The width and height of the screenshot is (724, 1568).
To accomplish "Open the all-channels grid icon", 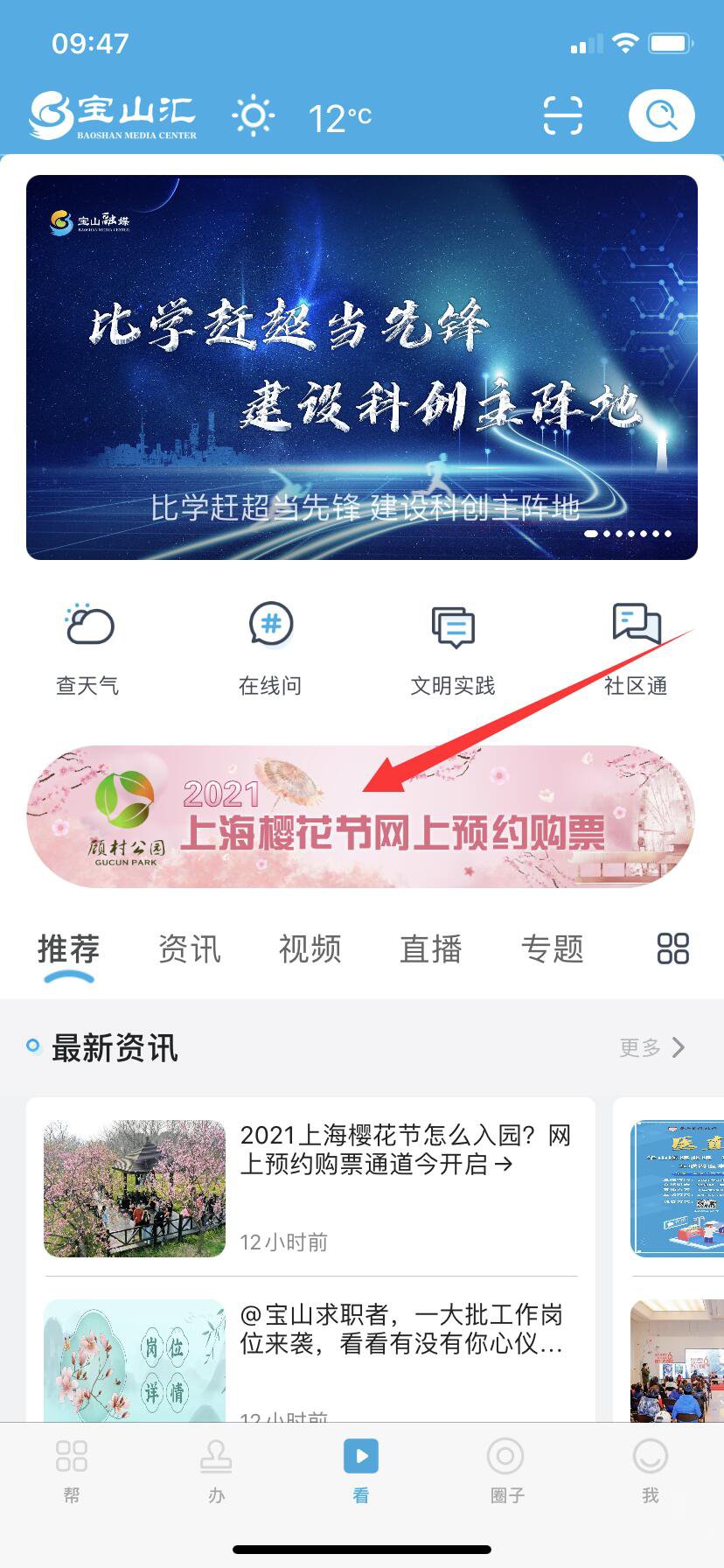I will [x=672, y=949].
